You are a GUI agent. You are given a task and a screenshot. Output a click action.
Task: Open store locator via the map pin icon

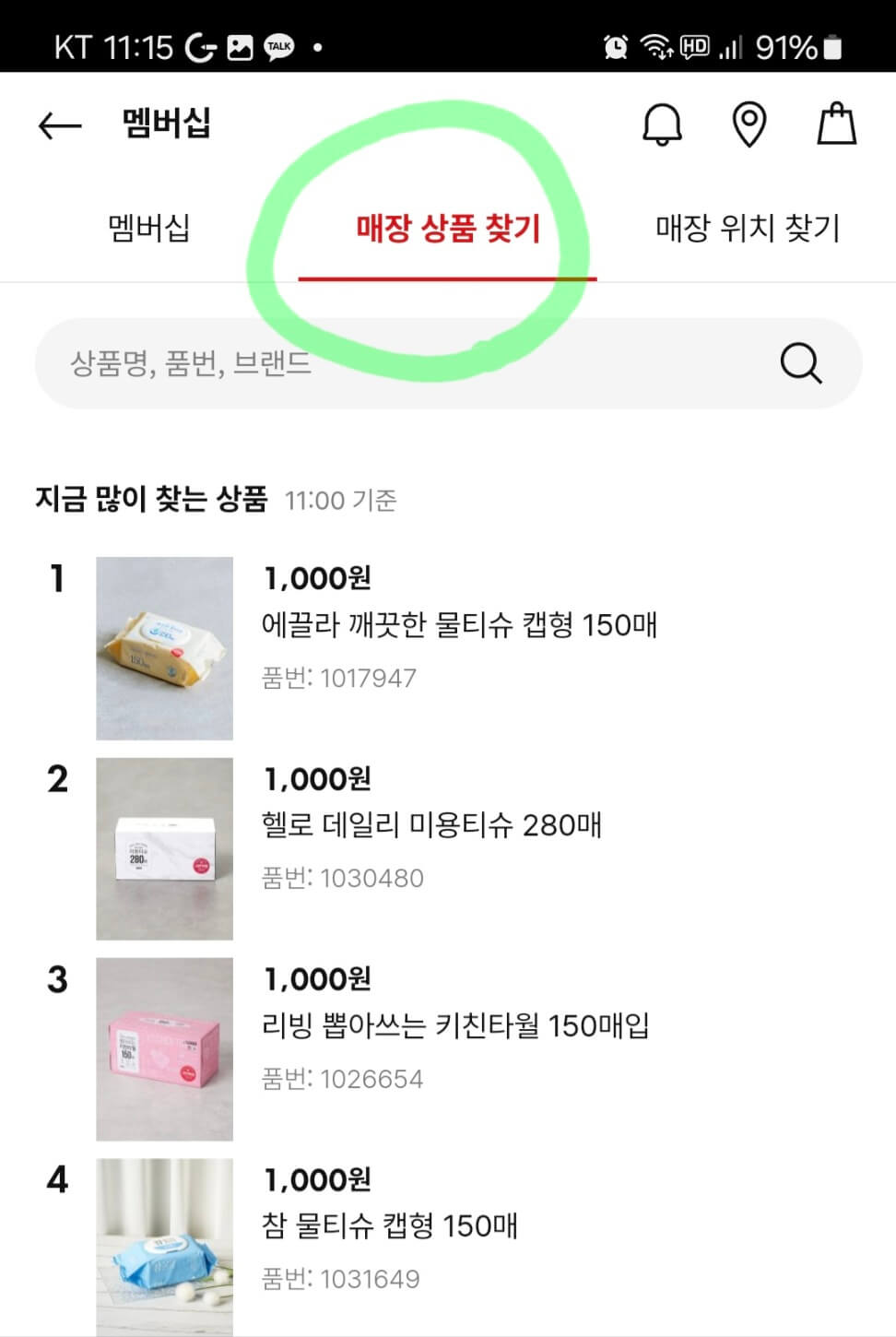click(749, 124)
